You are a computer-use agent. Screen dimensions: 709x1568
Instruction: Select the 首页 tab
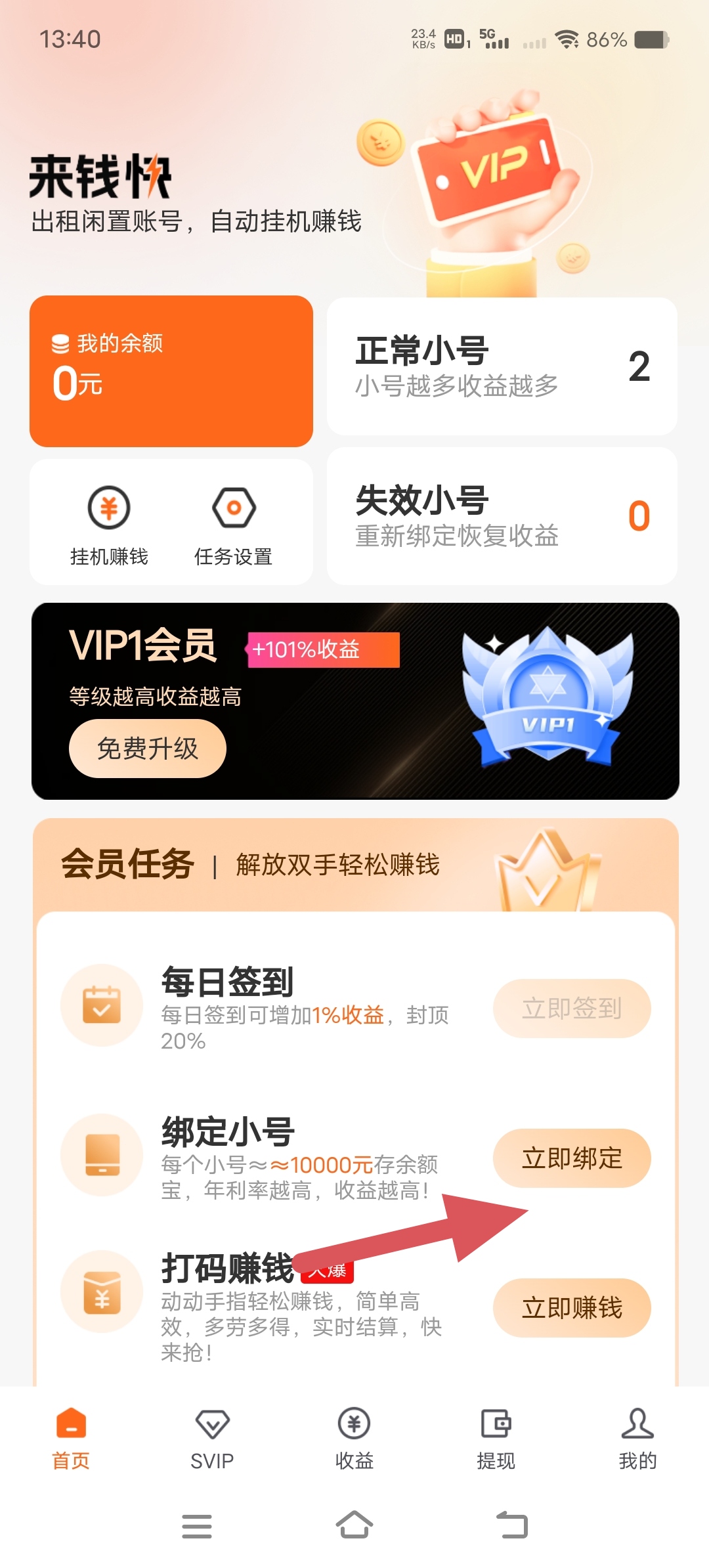[x=71, y=1439]
